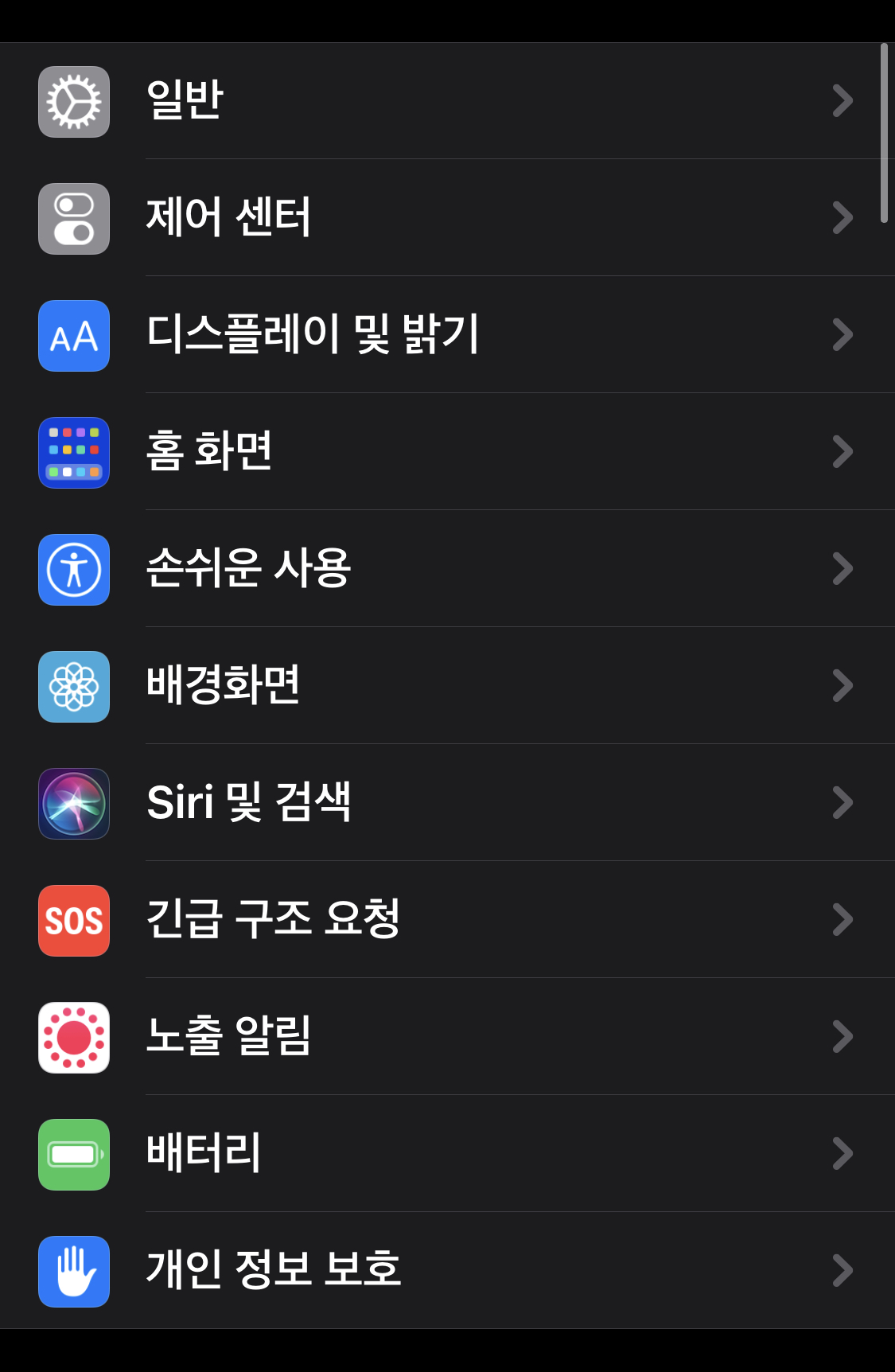Expand the Siri 및 검색 chevron
This screenshot has height=1372, width=895.
pos(841,803)
